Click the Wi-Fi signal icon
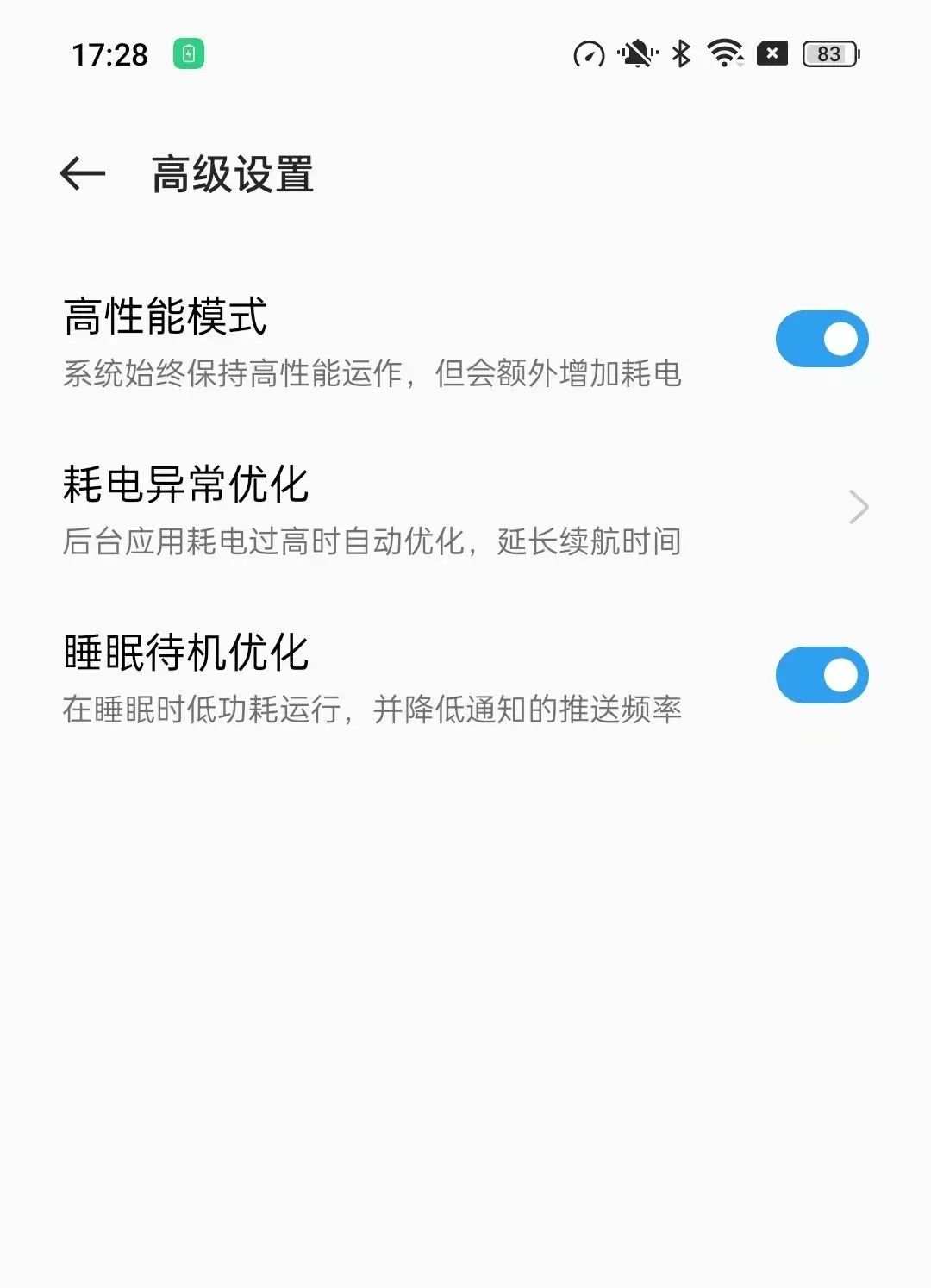 [726, 53]
